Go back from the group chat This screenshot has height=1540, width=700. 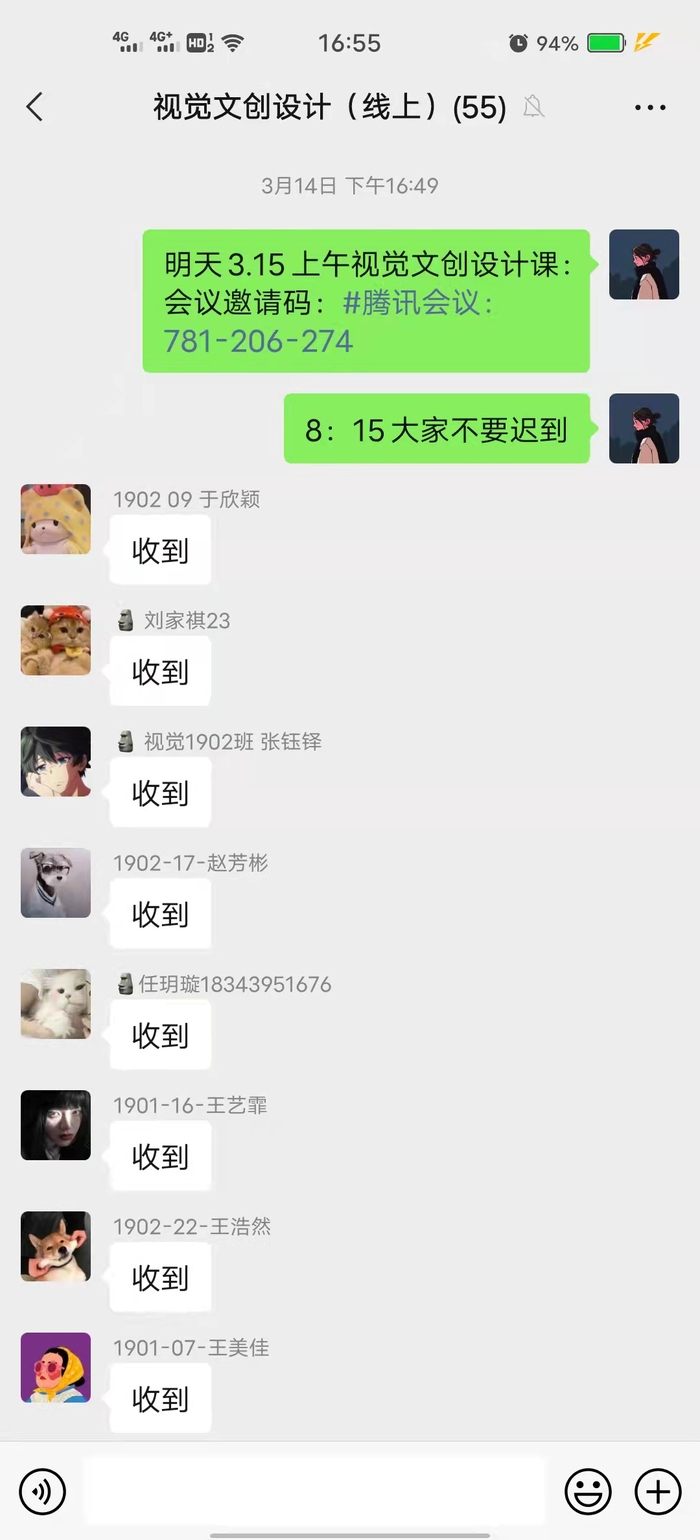pyautogui.click(x=35, y=107)
